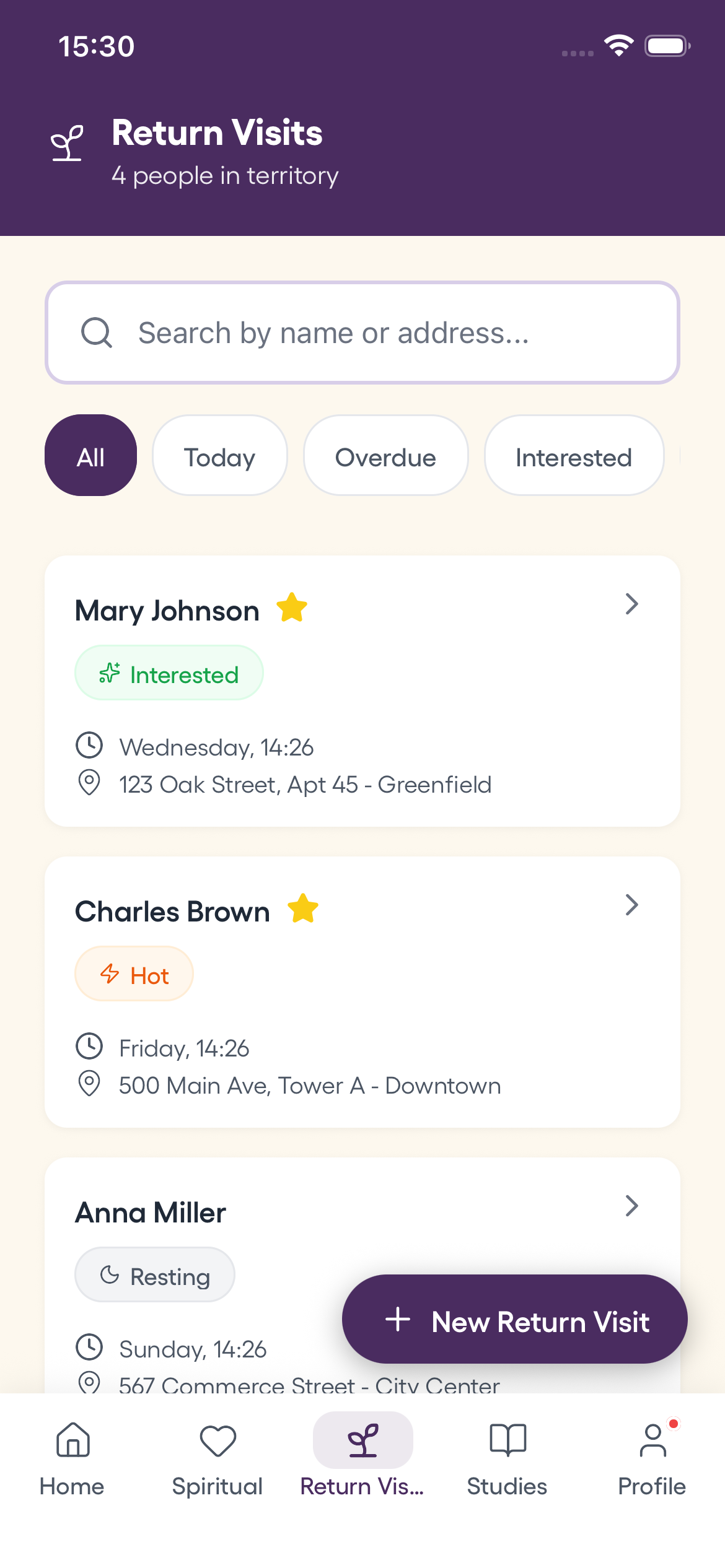Open Charles Brown's card chevron
This screenshot has width=725, height=1568.
click(x=631, y=905)
